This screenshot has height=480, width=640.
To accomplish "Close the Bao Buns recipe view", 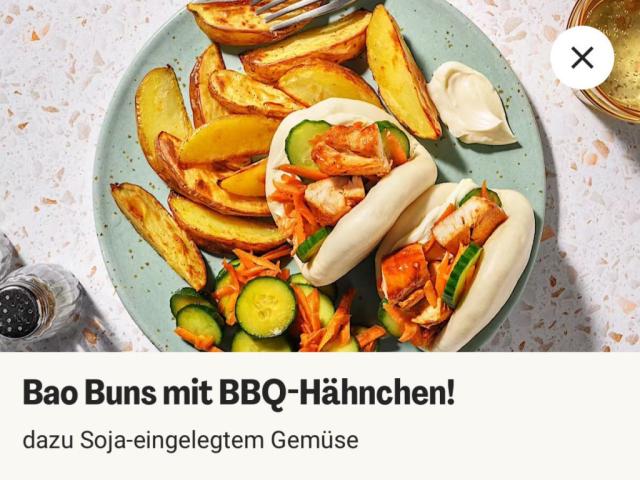I will [x=582, y=58].
